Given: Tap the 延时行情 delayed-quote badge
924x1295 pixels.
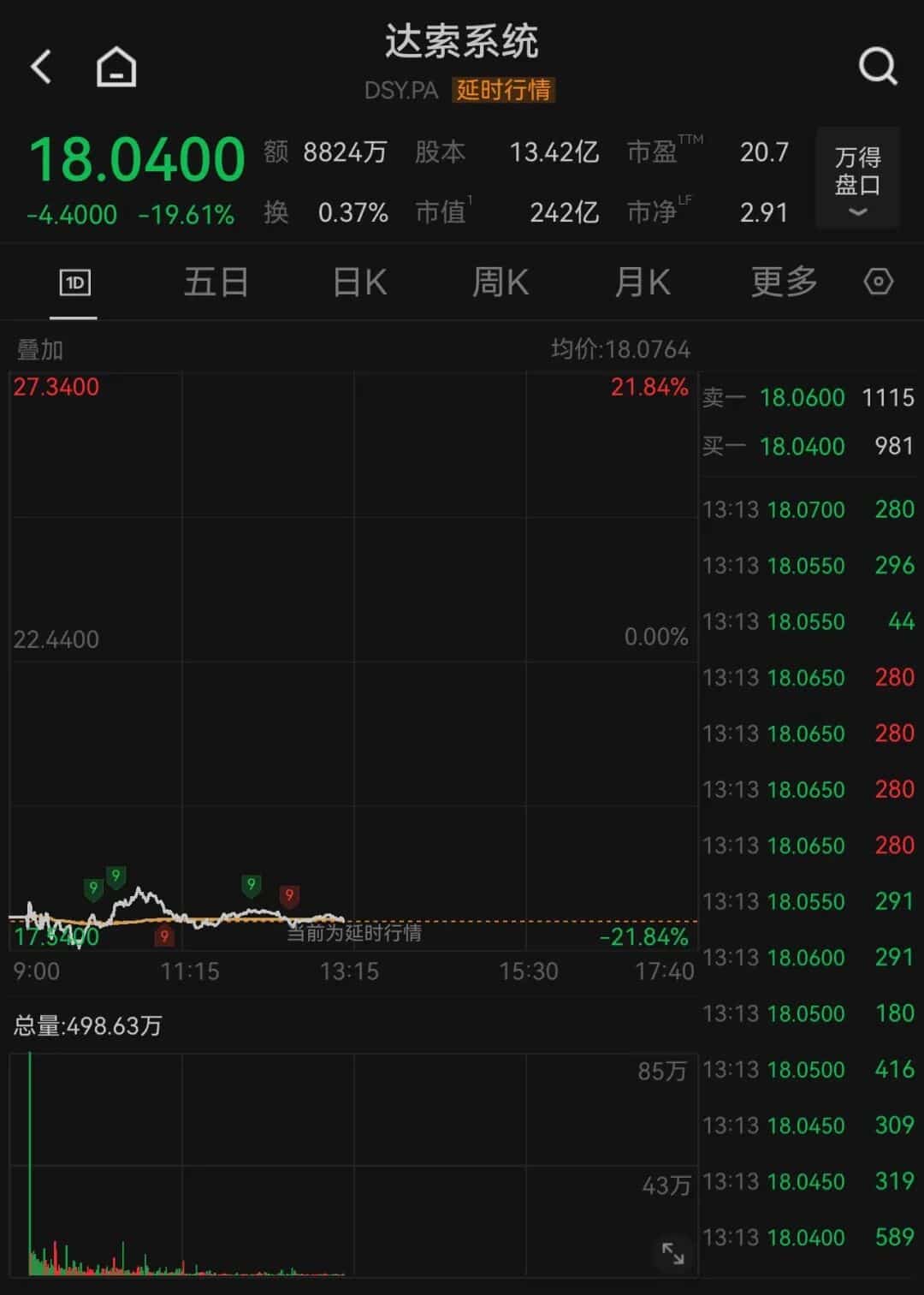Looking at the screenshot, I should pyautogui.click(x=503, y=91).
